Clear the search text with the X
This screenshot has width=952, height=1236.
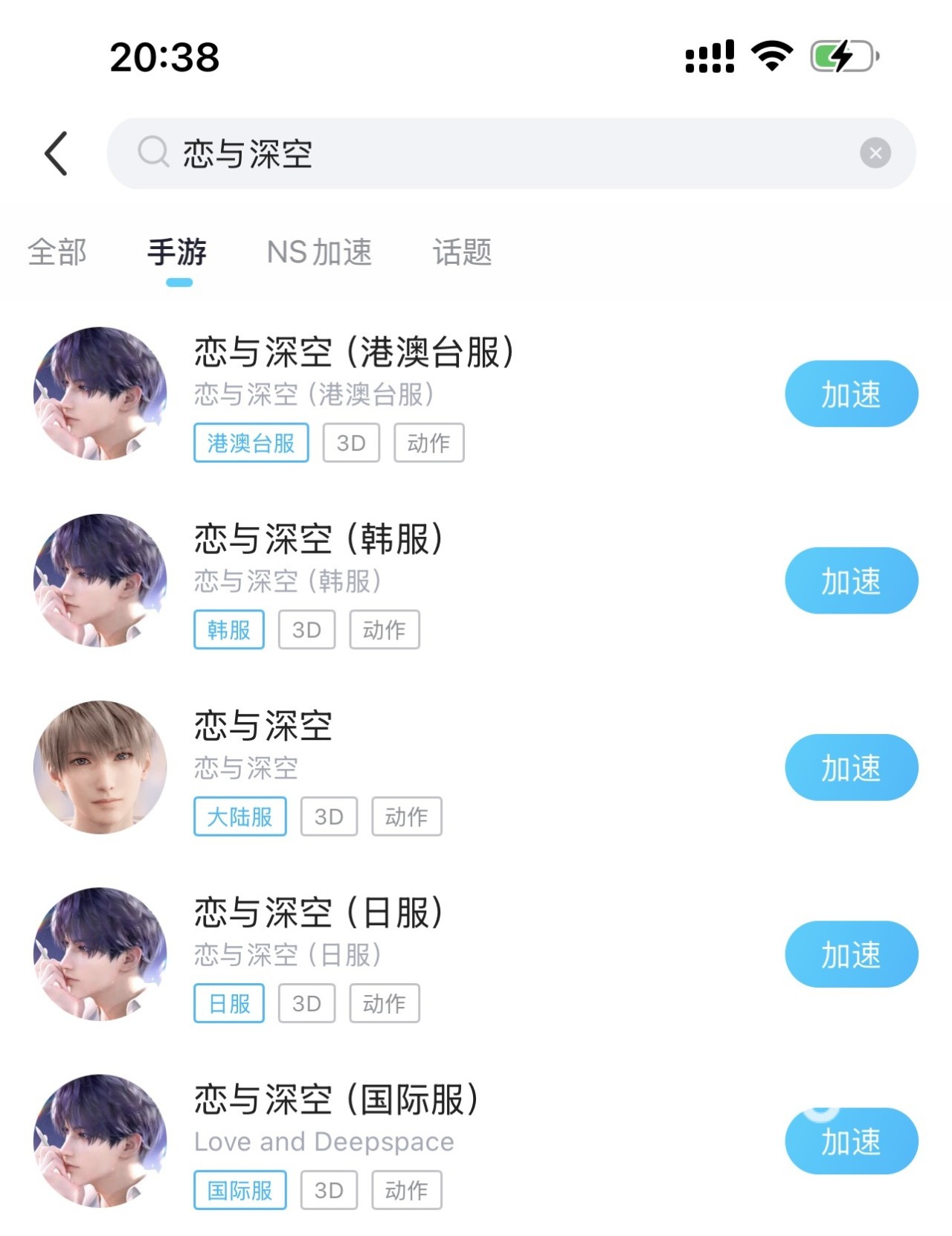(875, 153)
